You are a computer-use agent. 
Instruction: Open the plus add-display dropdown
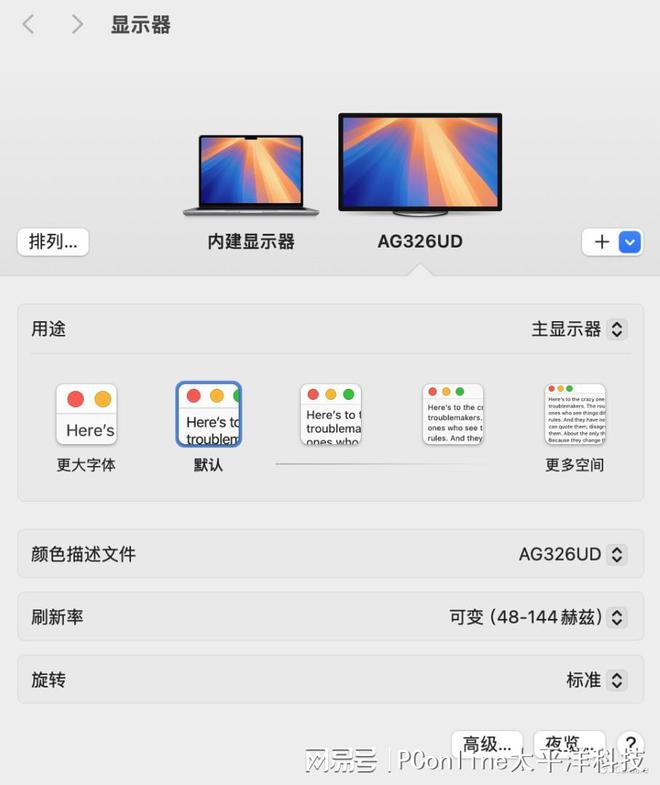point(612,242)
